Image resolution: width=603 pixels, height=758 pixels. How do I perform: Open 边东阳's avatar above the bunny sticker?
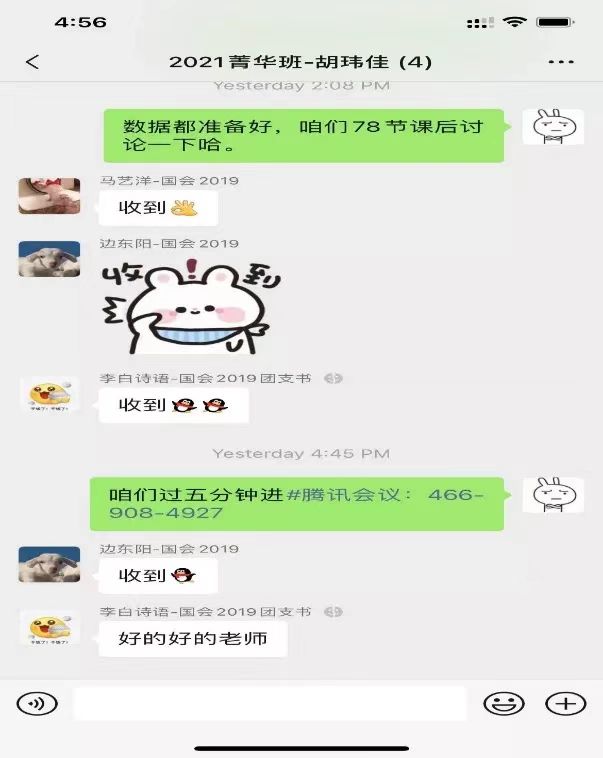pyautogui.click(x=49, y=258)
